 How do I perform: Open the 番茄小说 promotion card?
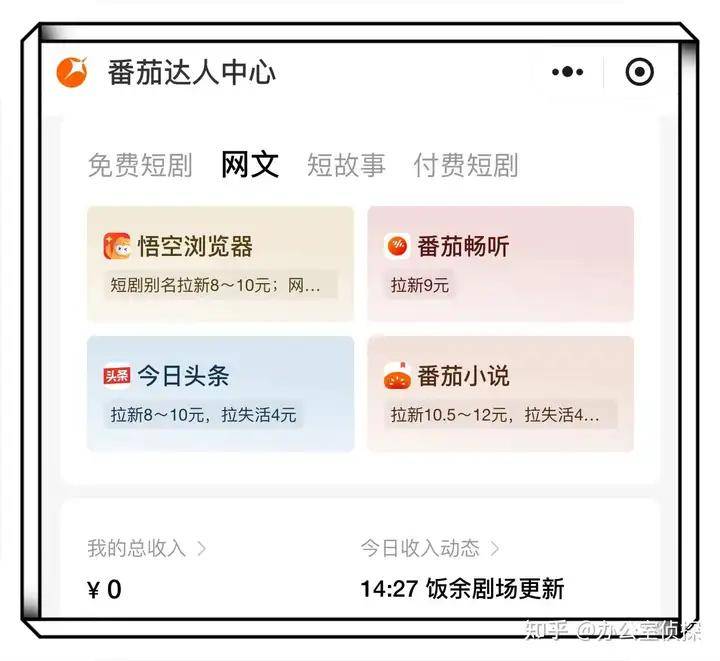(x=500, y=394)
